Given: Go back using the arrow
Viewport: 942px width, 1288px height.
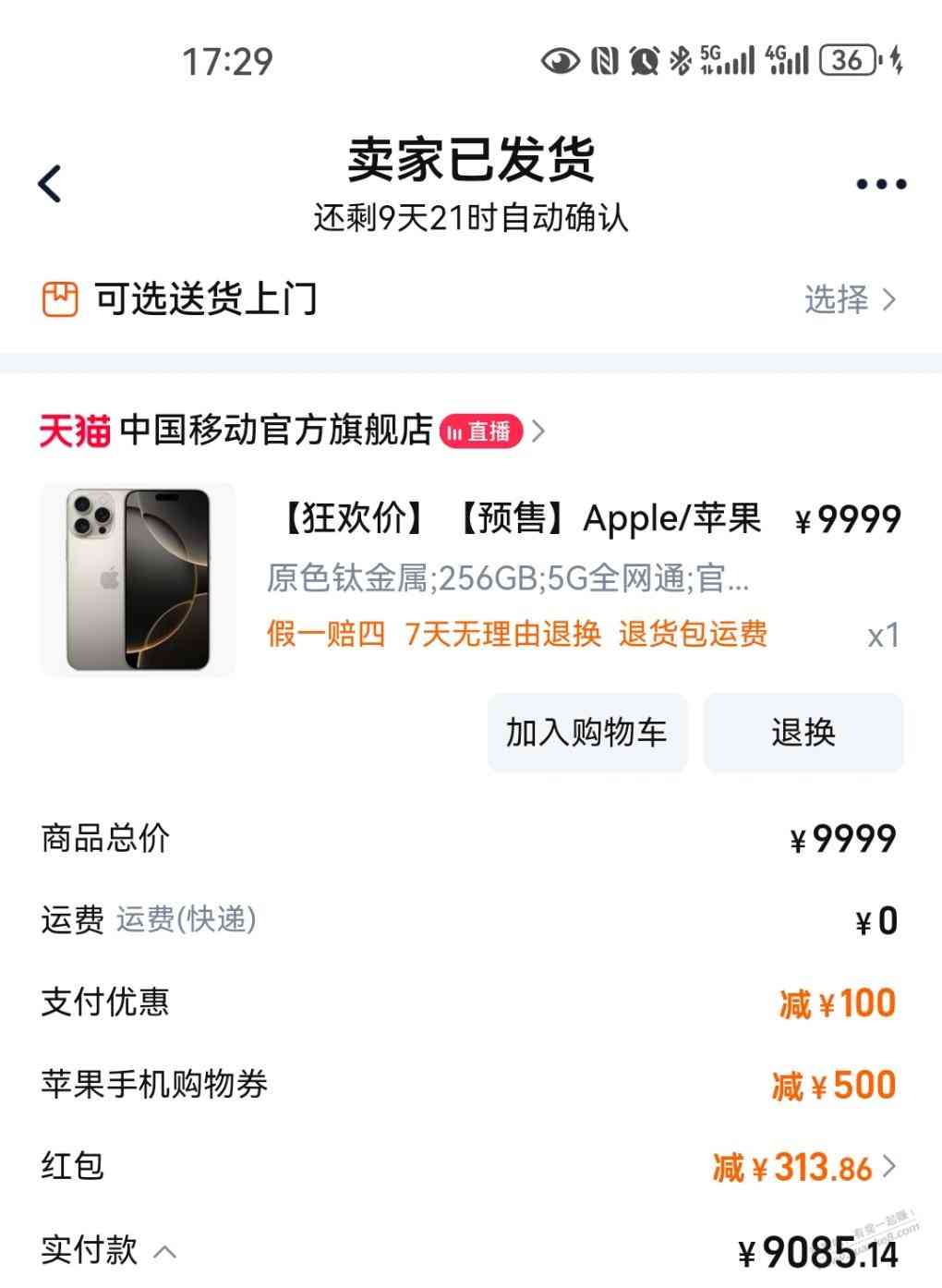Looking at the screenshot, I should [51, 183].
